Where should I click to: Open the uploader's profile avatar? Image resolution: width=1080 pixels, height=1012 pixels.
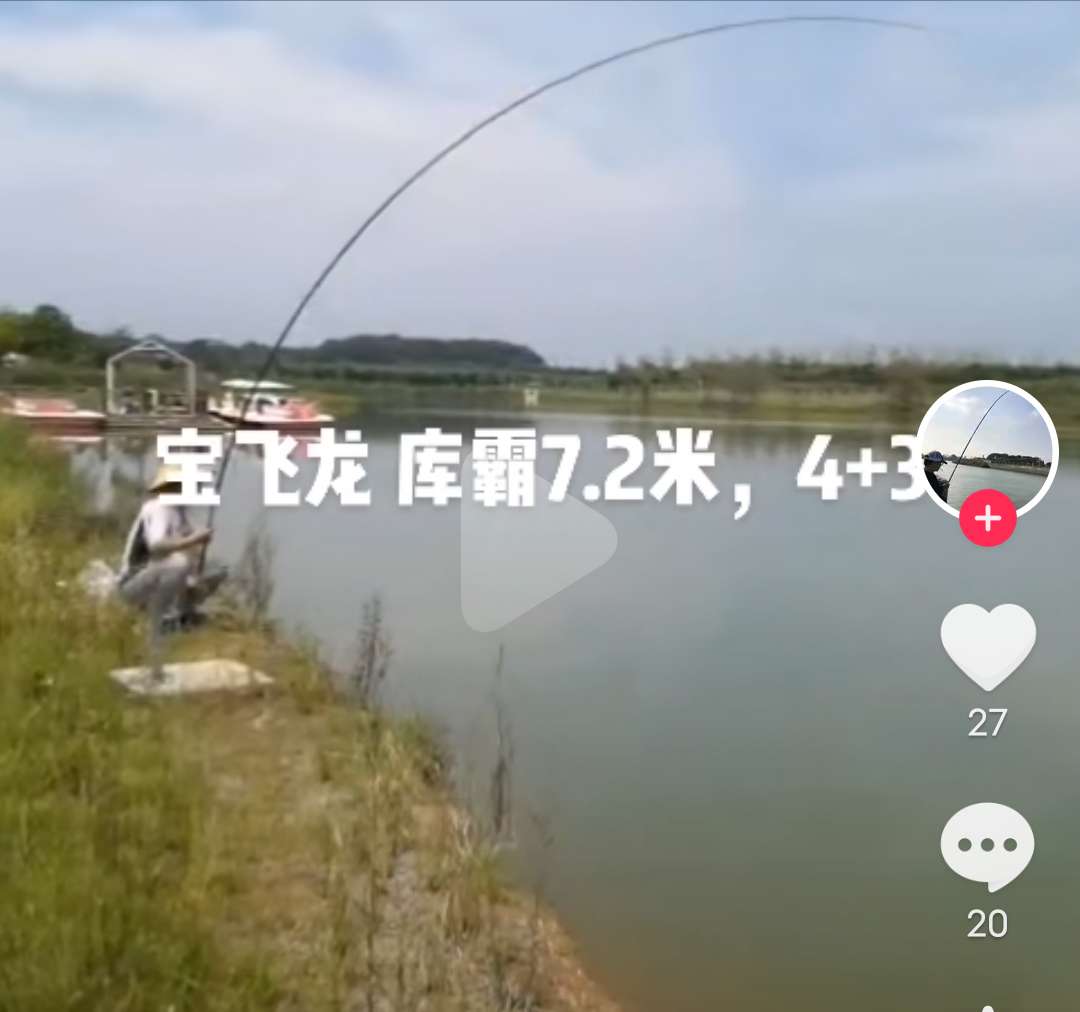(987, 448)
